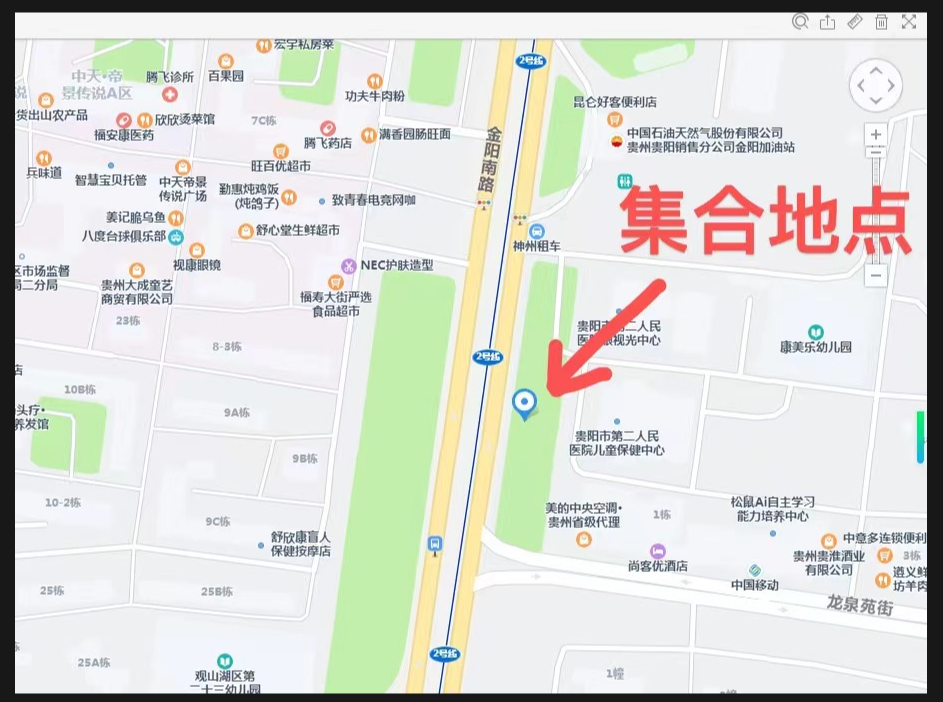Pan the map up with the arrow
This screenshot has width=943, height=702.
click(876, 70)
